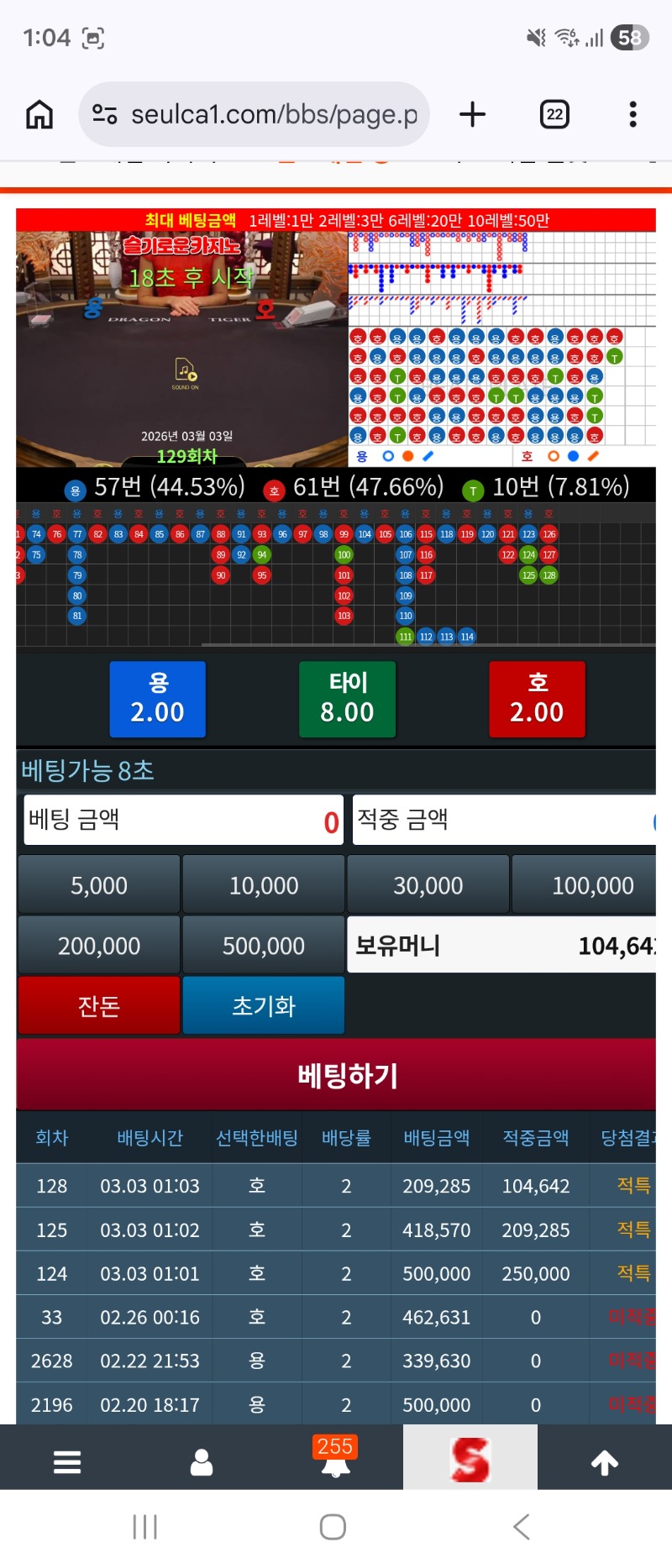Add 500,000 to the bet amount

[x=264, y=946]
